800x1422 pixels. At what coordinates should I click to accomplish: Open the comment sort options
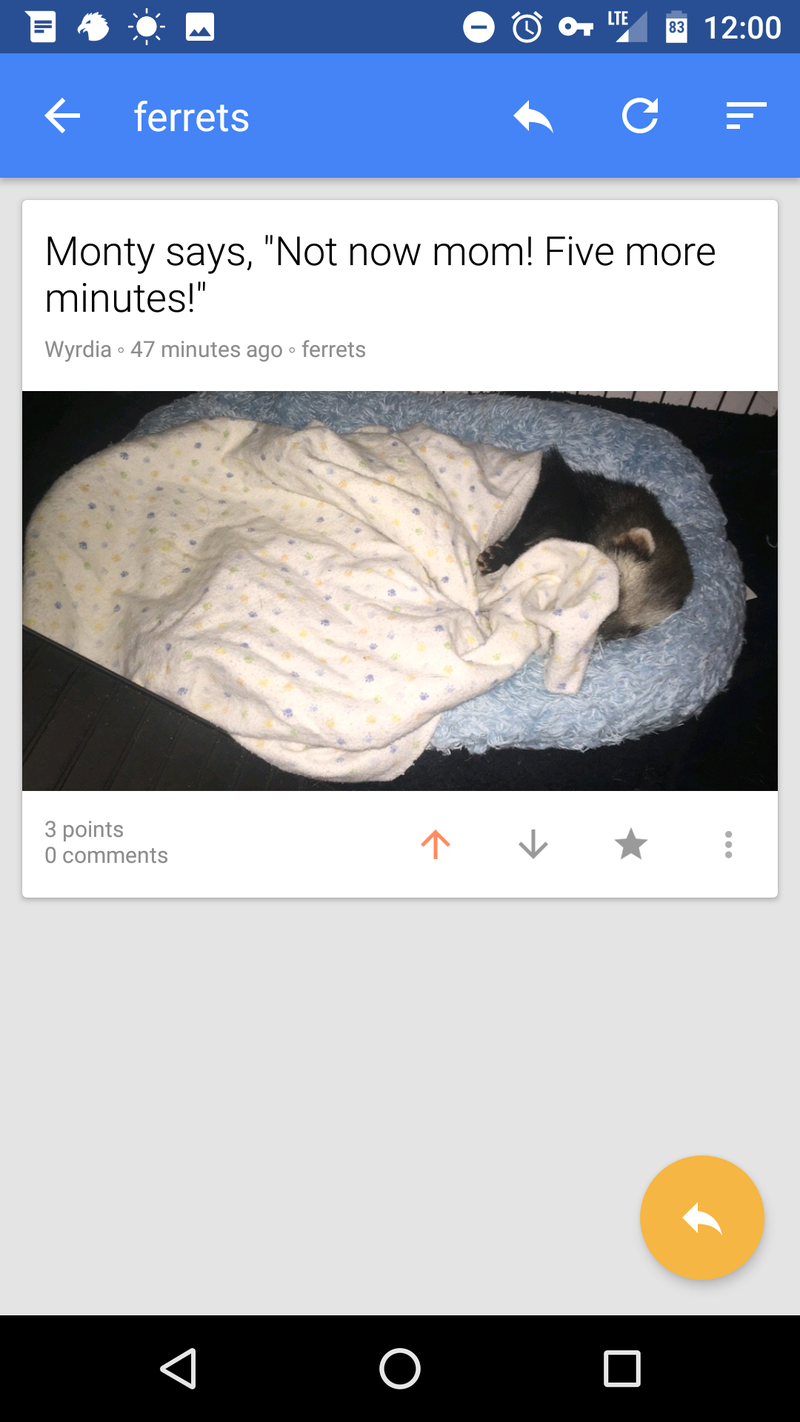pos(745,117)
